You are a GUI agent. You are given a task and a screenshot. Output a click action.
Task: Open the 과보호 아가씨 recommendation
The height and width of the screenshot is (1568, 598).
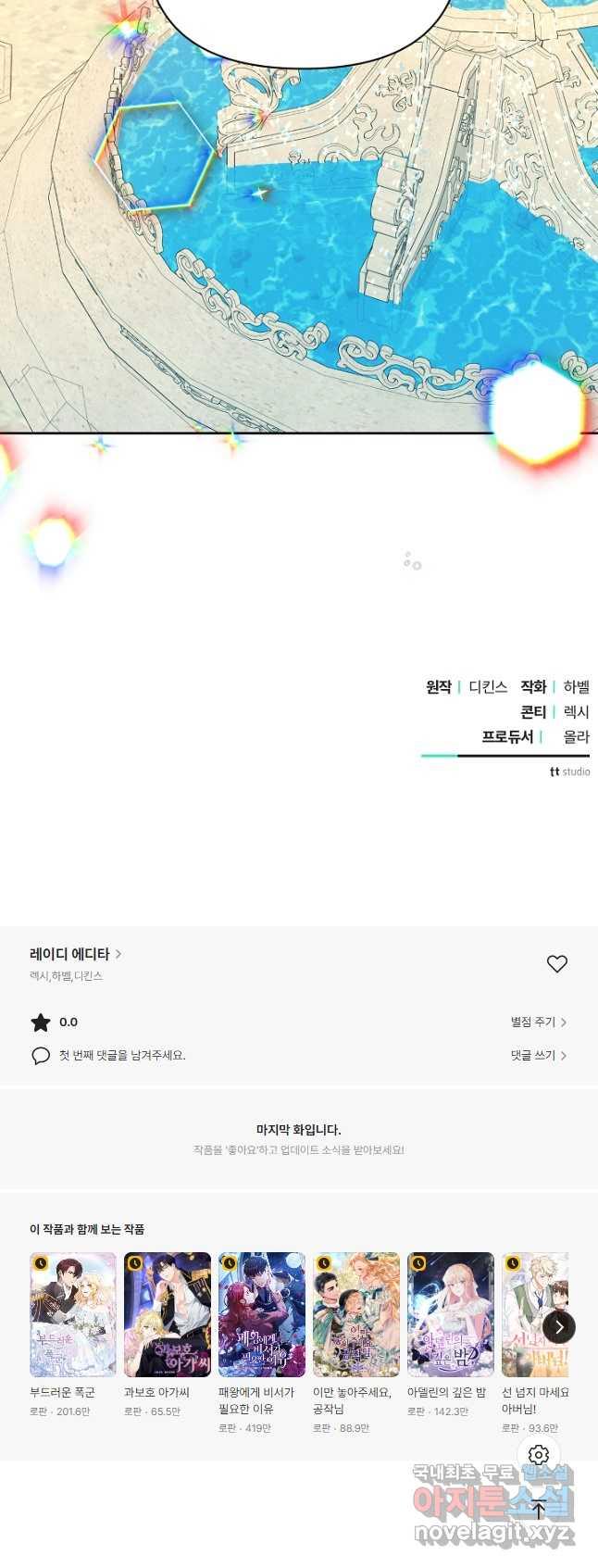pyautogui.click(x=168, y=1314)
